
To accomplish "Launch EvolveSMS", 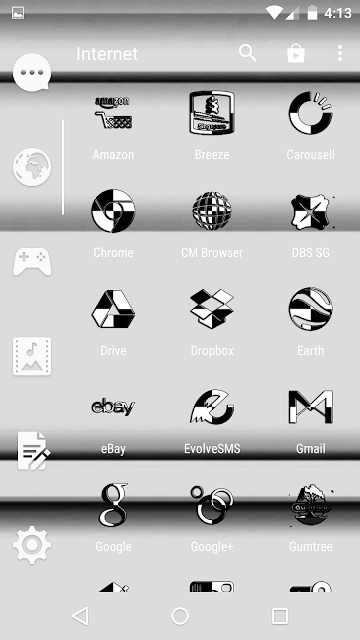I will [x=212, y=419].
